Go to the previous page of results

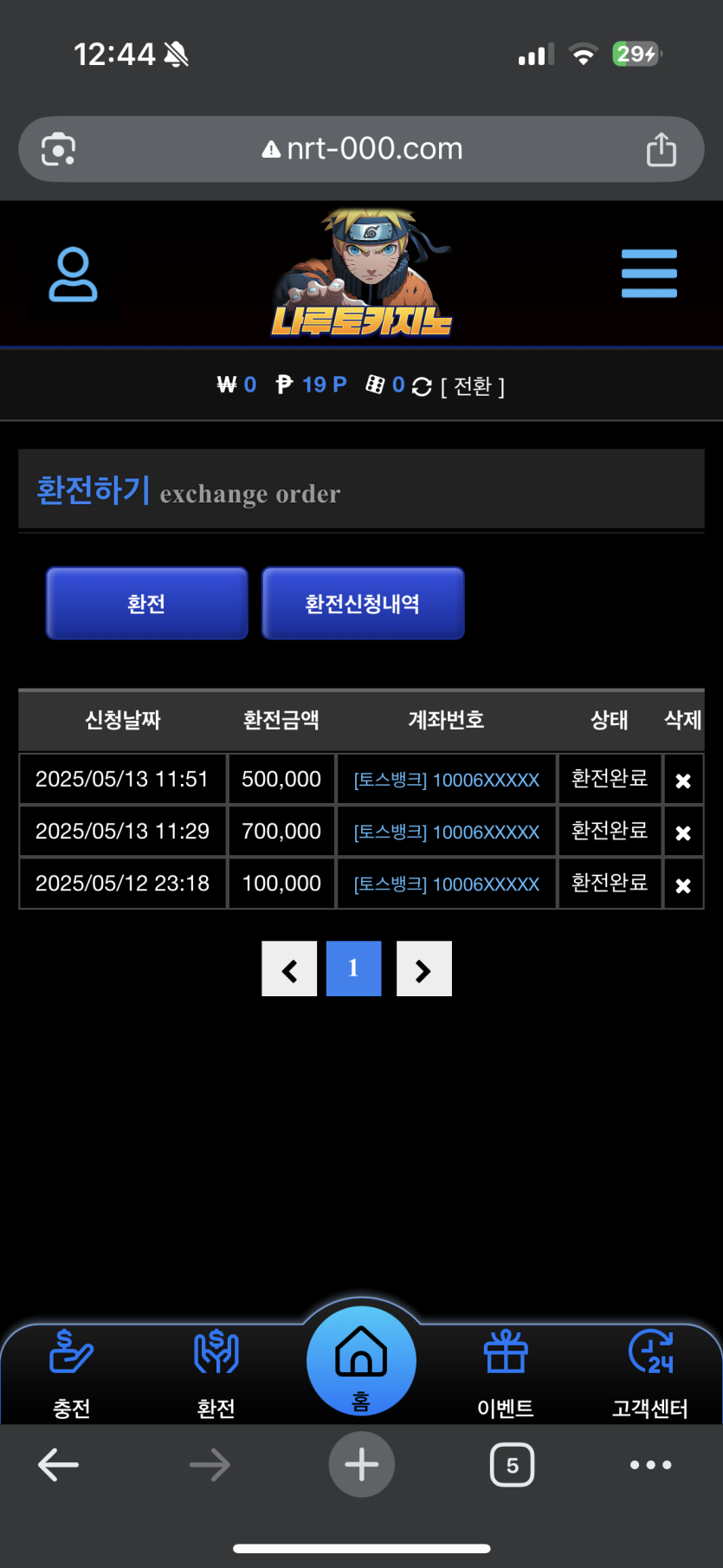click(289, 969)
